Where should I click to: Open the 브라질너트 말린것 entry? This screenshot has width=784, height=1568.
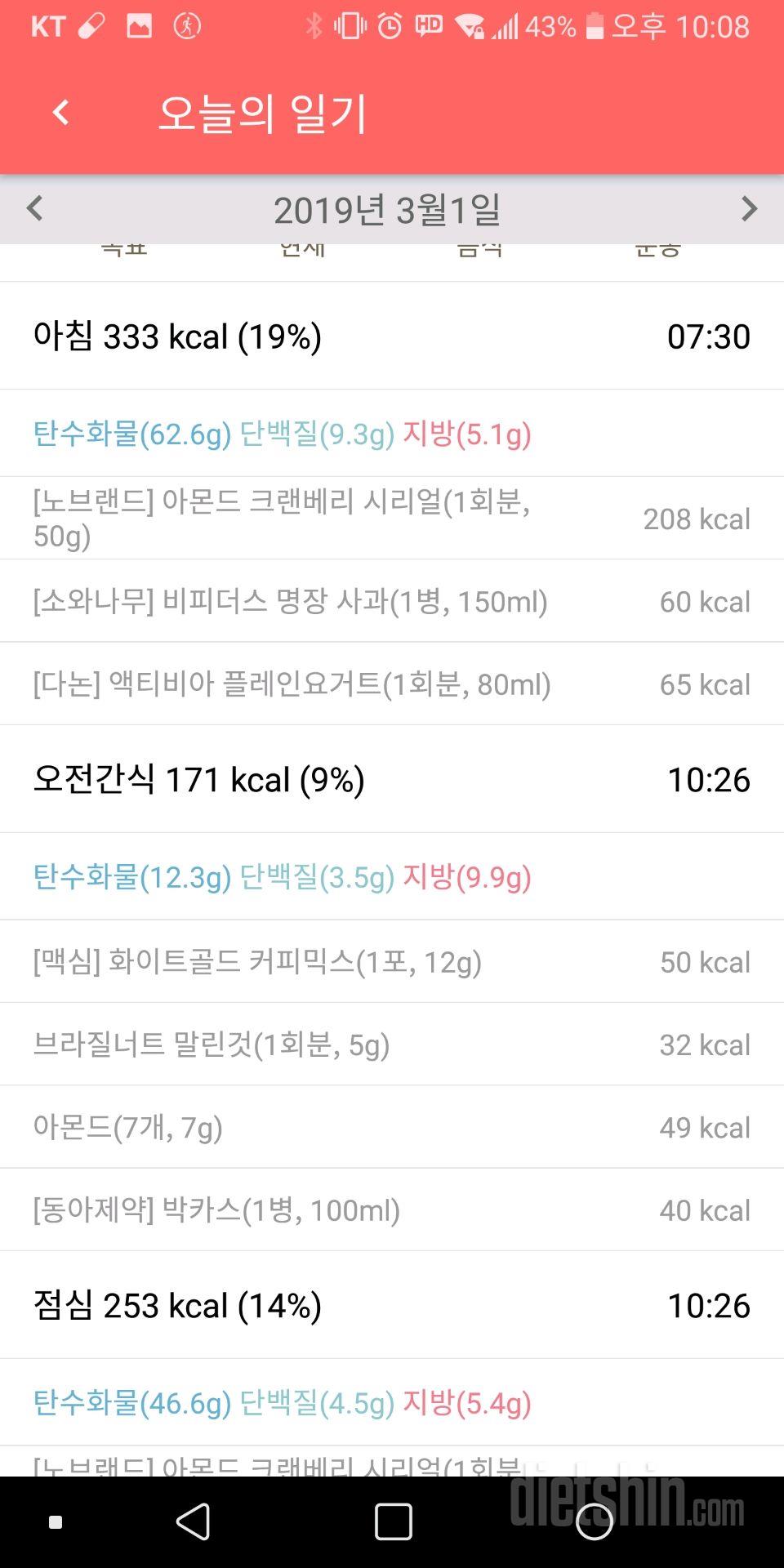point(392,1044)
